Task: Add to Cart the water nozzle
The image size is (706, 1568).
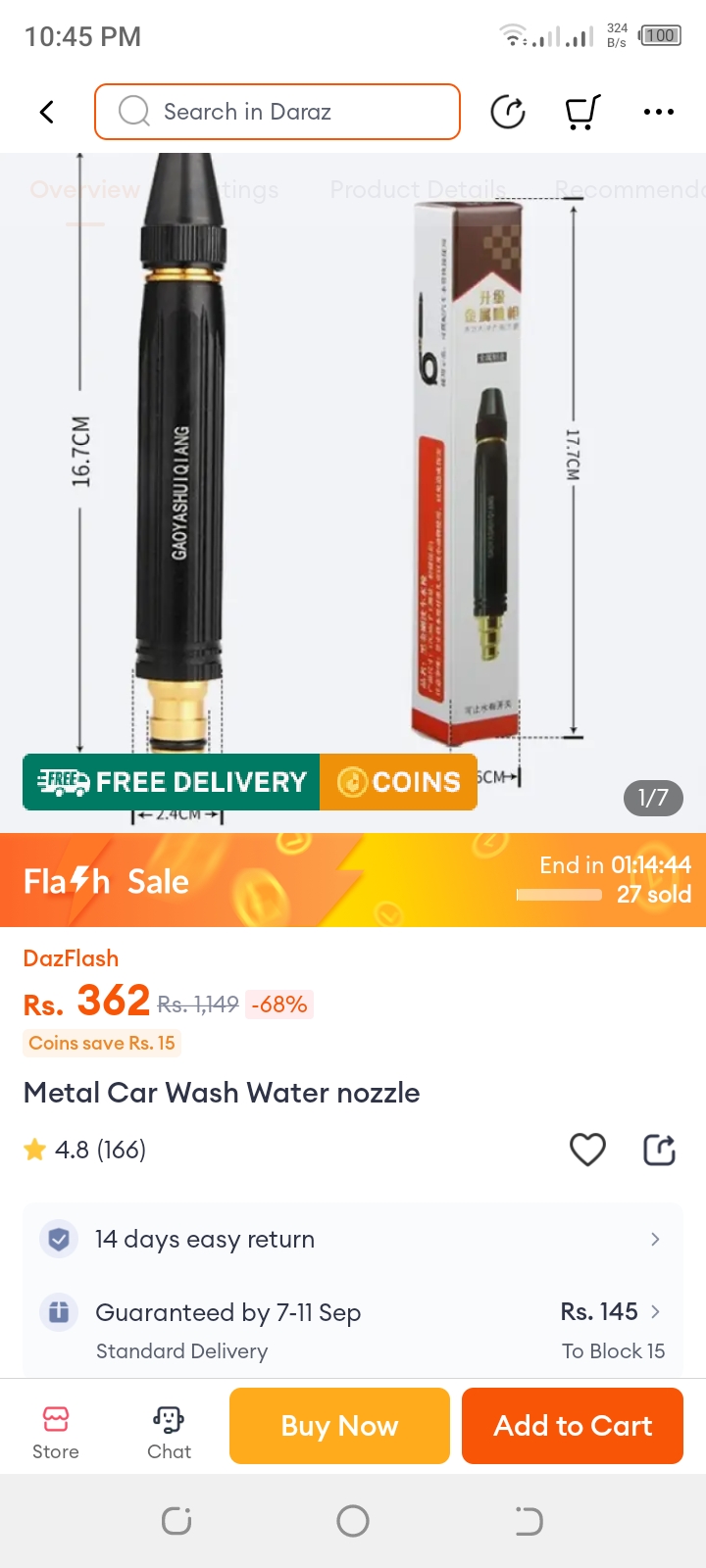Action: (573, 1426)
